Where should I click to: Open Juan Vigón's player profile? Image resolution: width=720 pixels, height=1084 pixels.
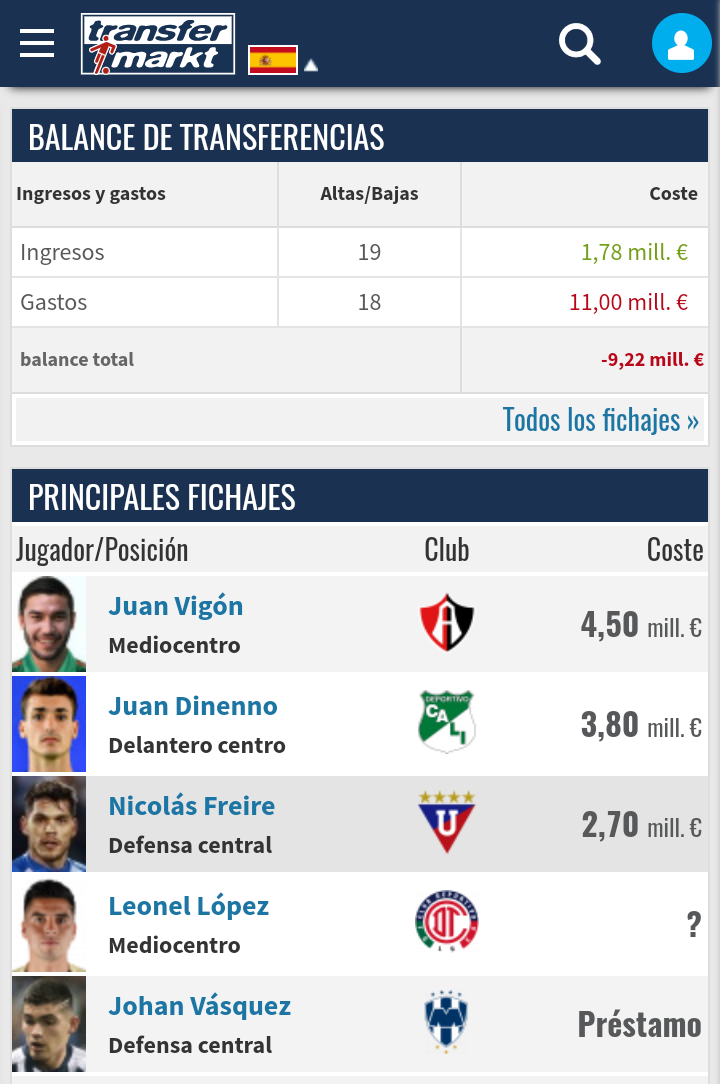(x=176, y=606)
